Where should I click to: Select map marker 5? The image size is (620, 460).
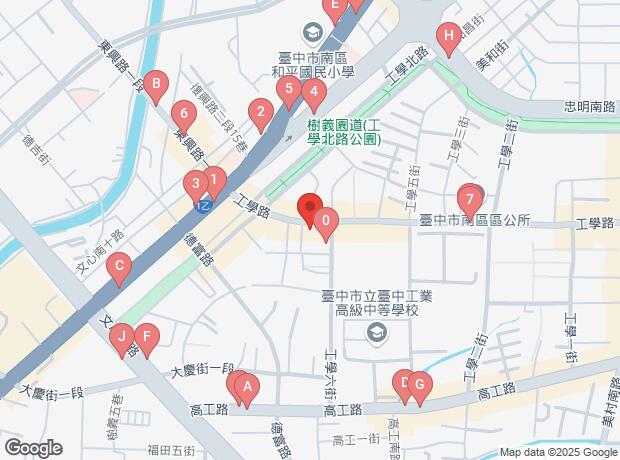(x=288, y=90)
